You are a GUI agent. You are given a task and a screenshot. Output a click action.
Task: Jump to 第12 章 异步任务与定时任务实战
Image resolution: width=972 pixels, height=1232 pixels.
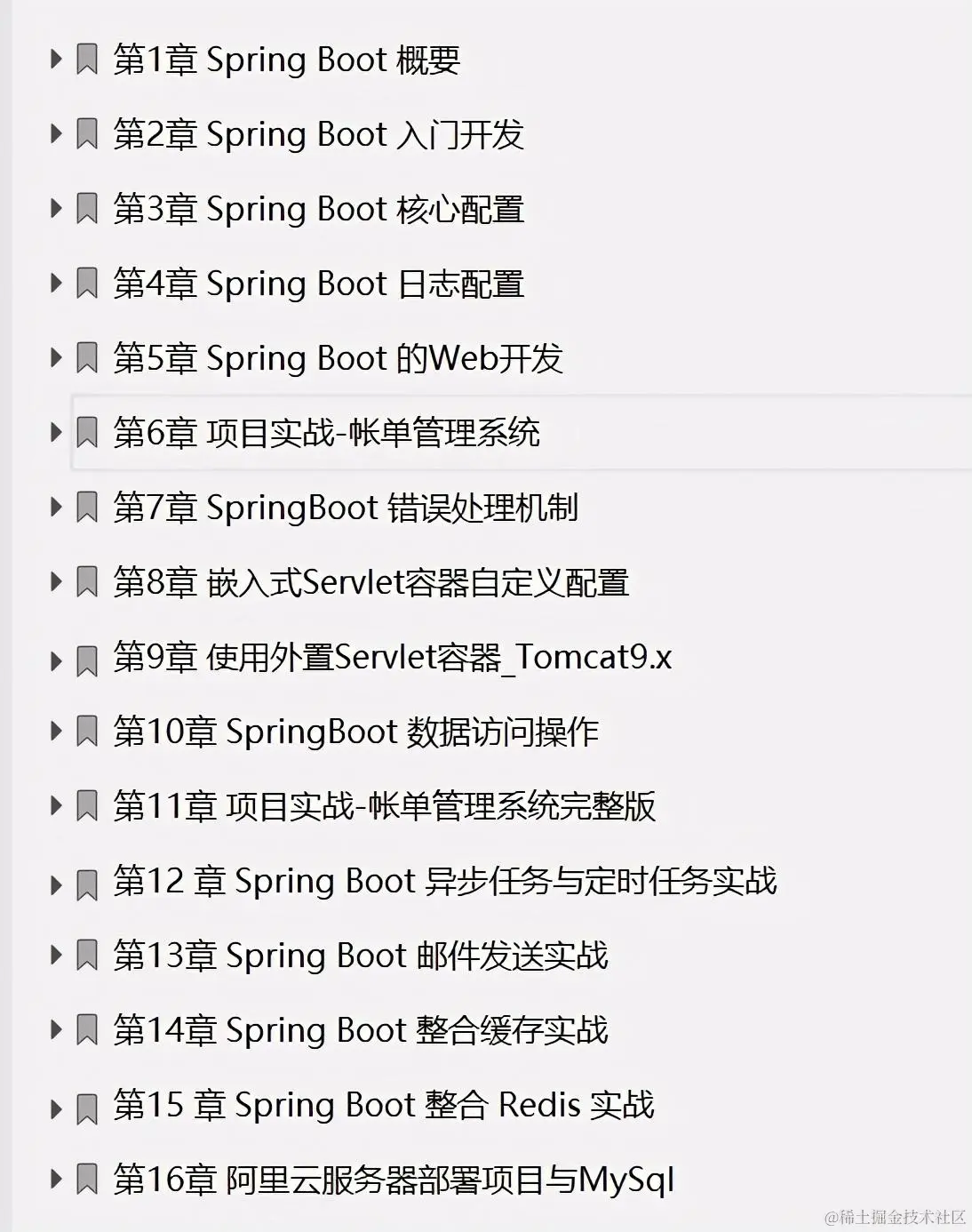[444, 881]
